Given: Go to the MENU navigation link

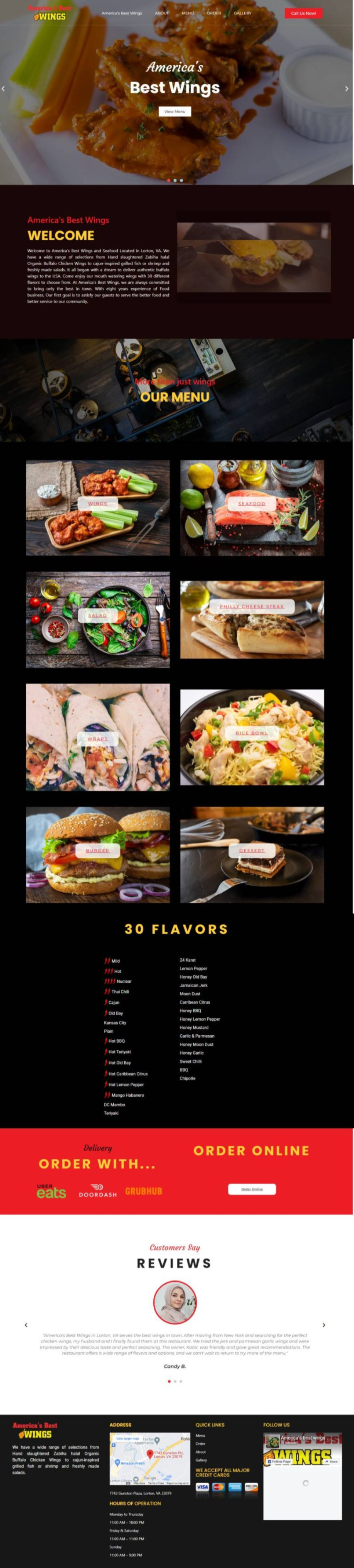Looking at the screenshot, I should pyautogui.click(x=188, y=13).
